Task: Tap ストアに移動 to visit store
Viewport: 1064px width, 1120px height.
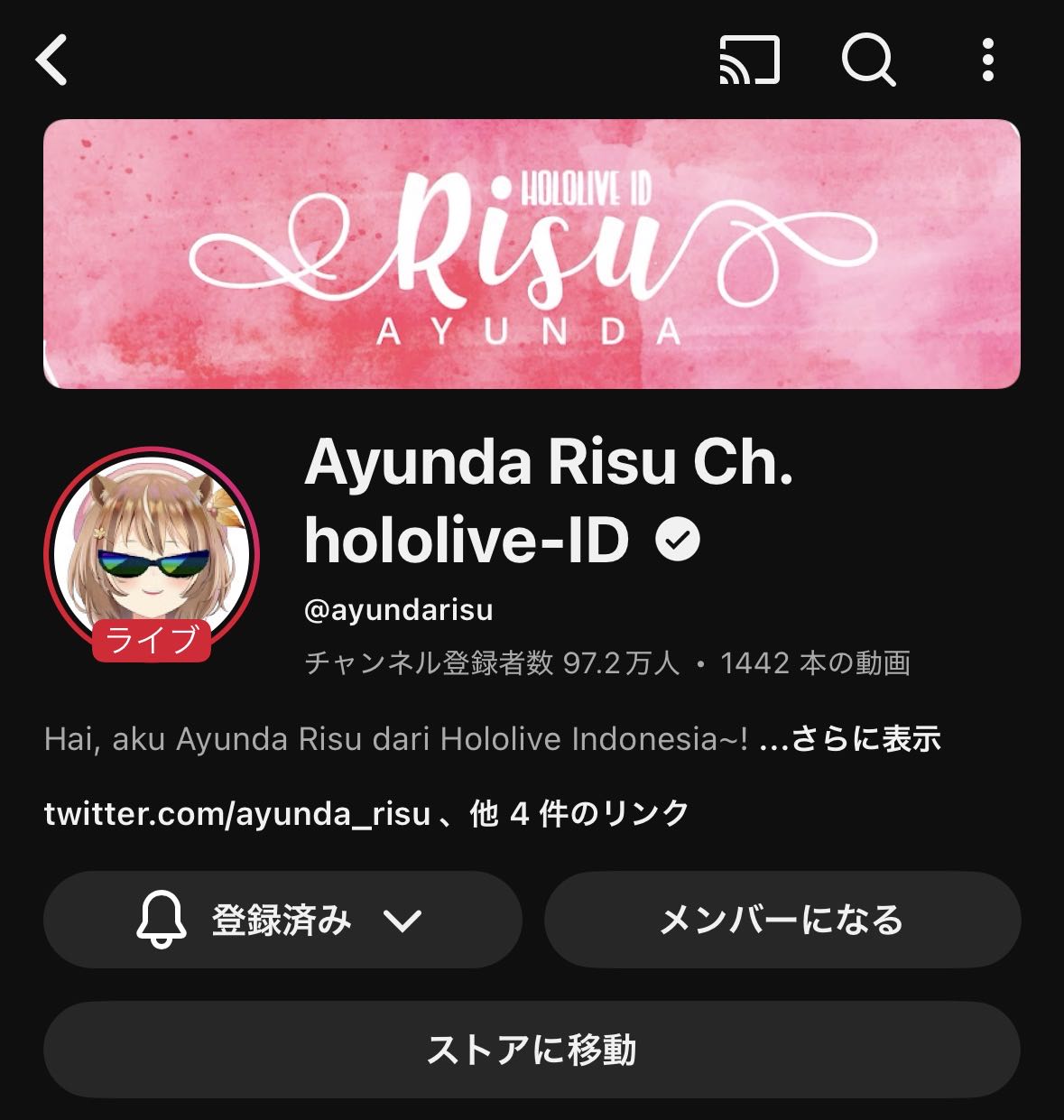Action: pos(532,1050)
